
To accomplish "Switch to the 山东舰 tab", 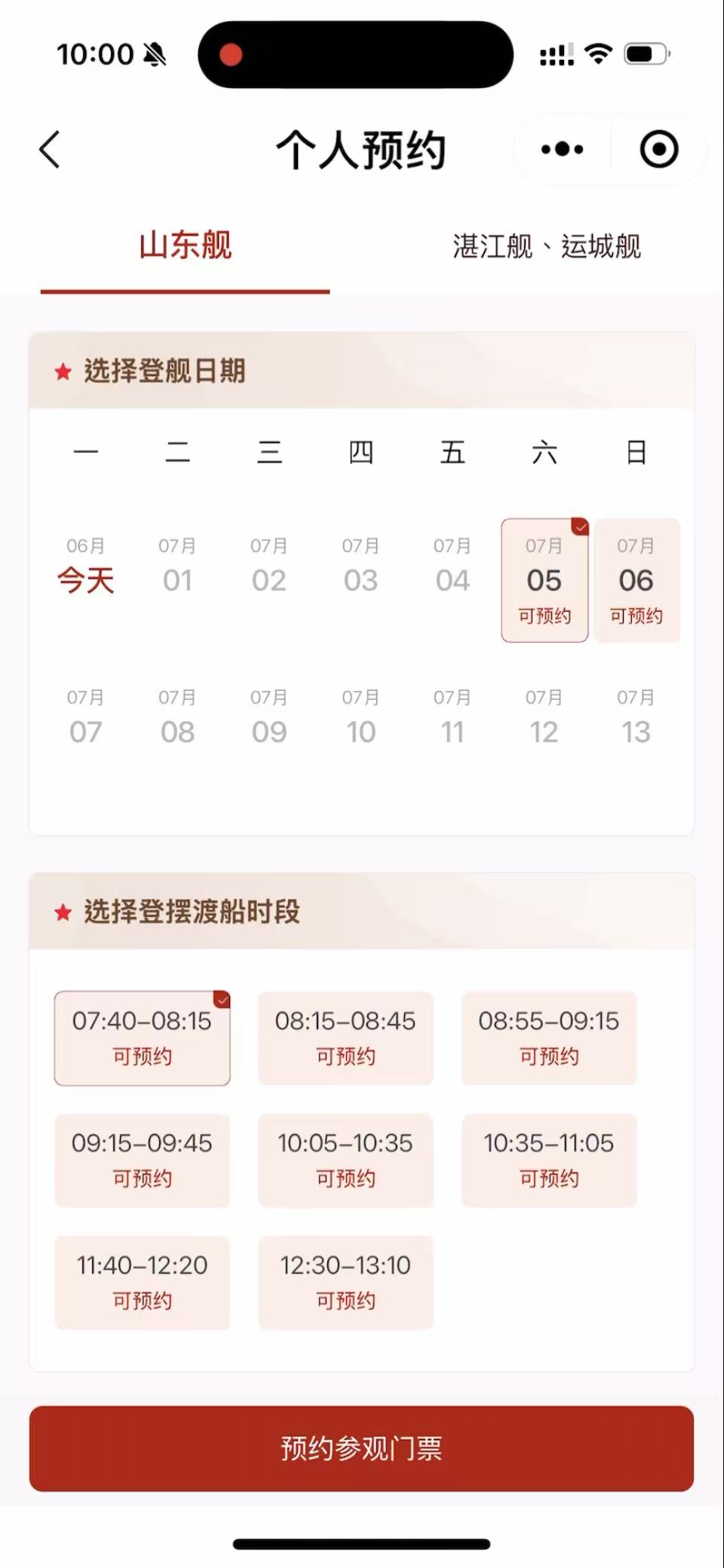I will pyautogui.click(x=186, y=247).
